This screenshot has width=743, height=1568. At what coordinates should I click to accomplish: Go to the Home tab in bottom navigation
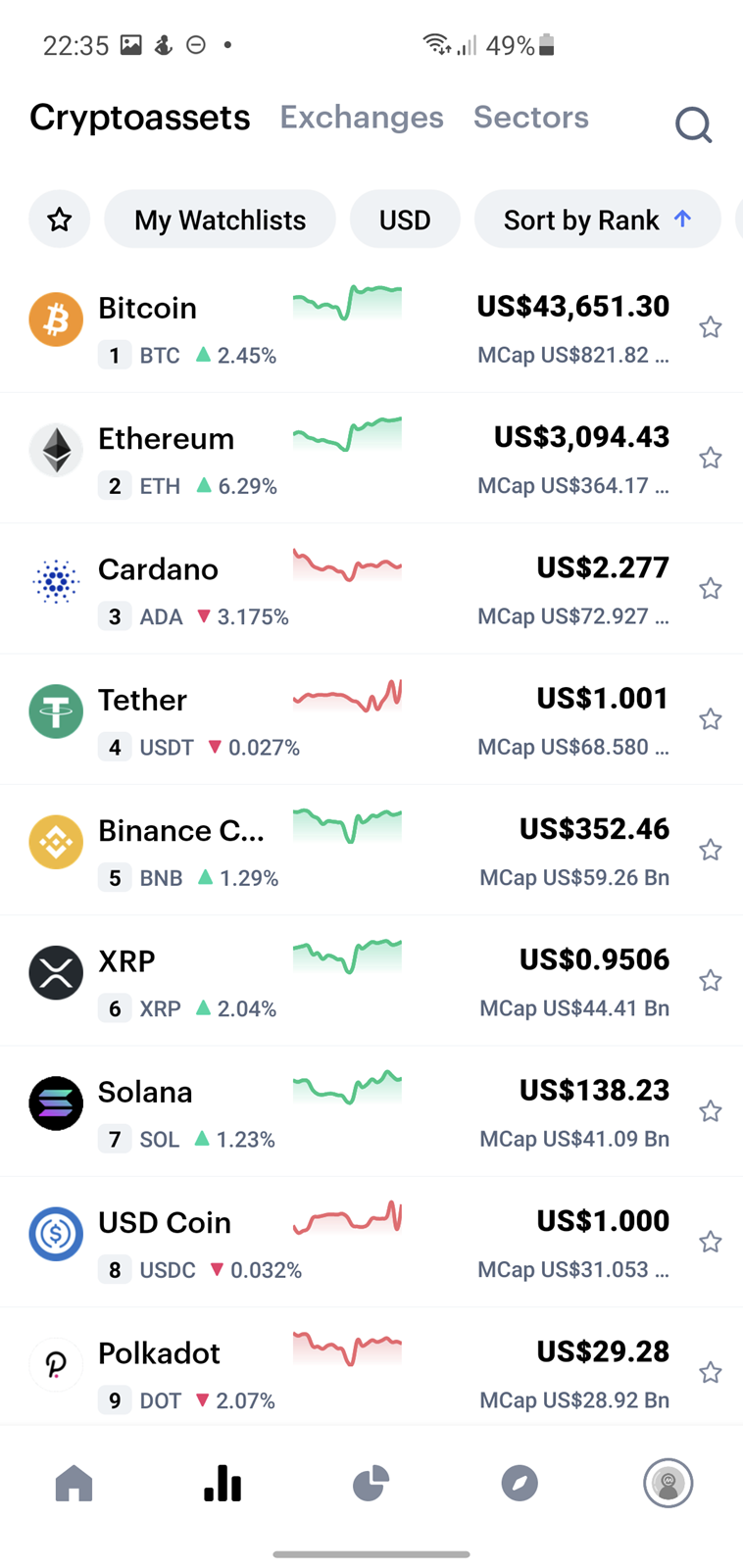click(x=74, y=1483)
